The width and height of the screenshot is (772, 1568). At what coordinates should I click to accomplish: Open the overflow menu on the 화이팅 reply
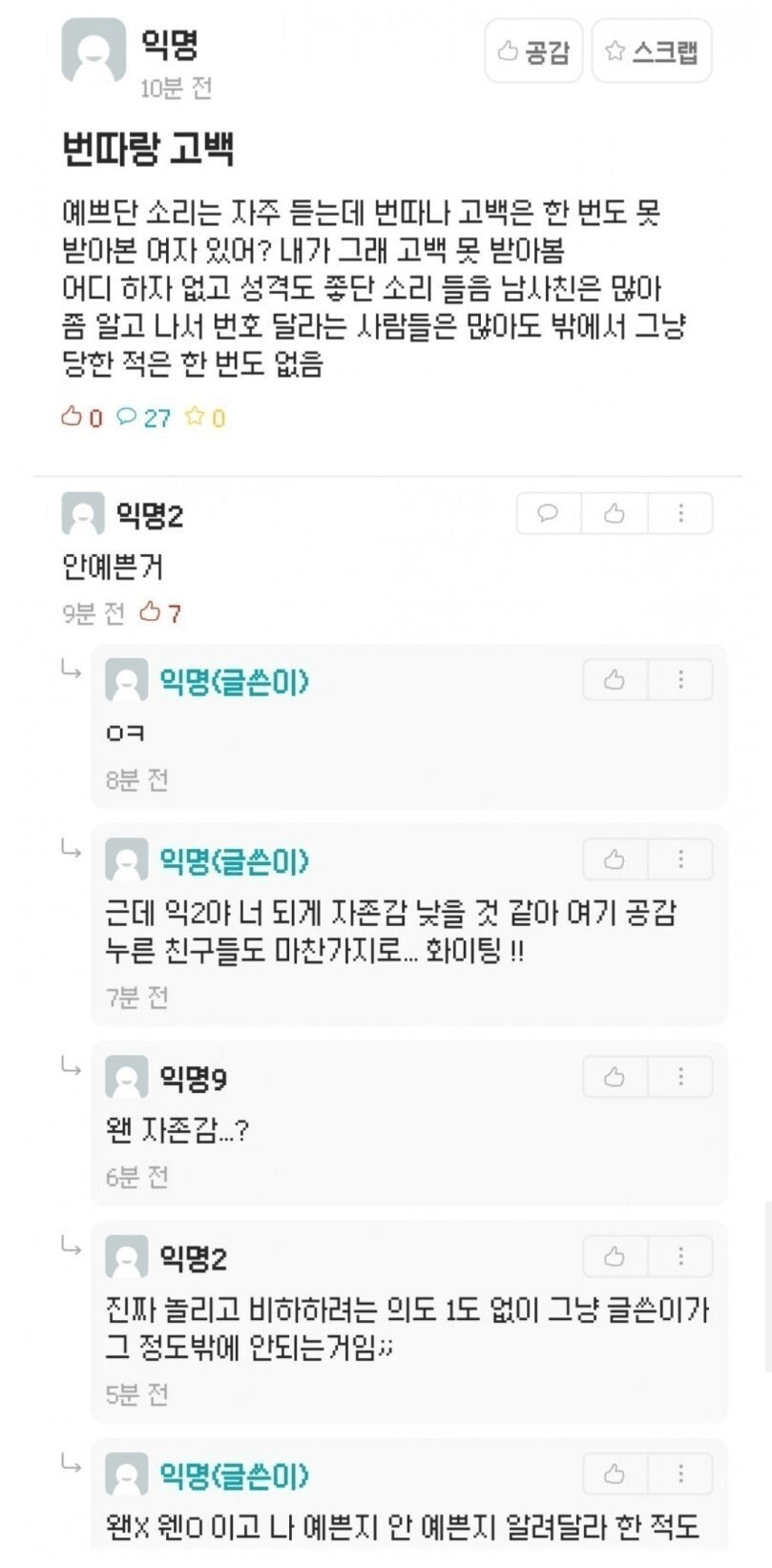click(680, 860)
